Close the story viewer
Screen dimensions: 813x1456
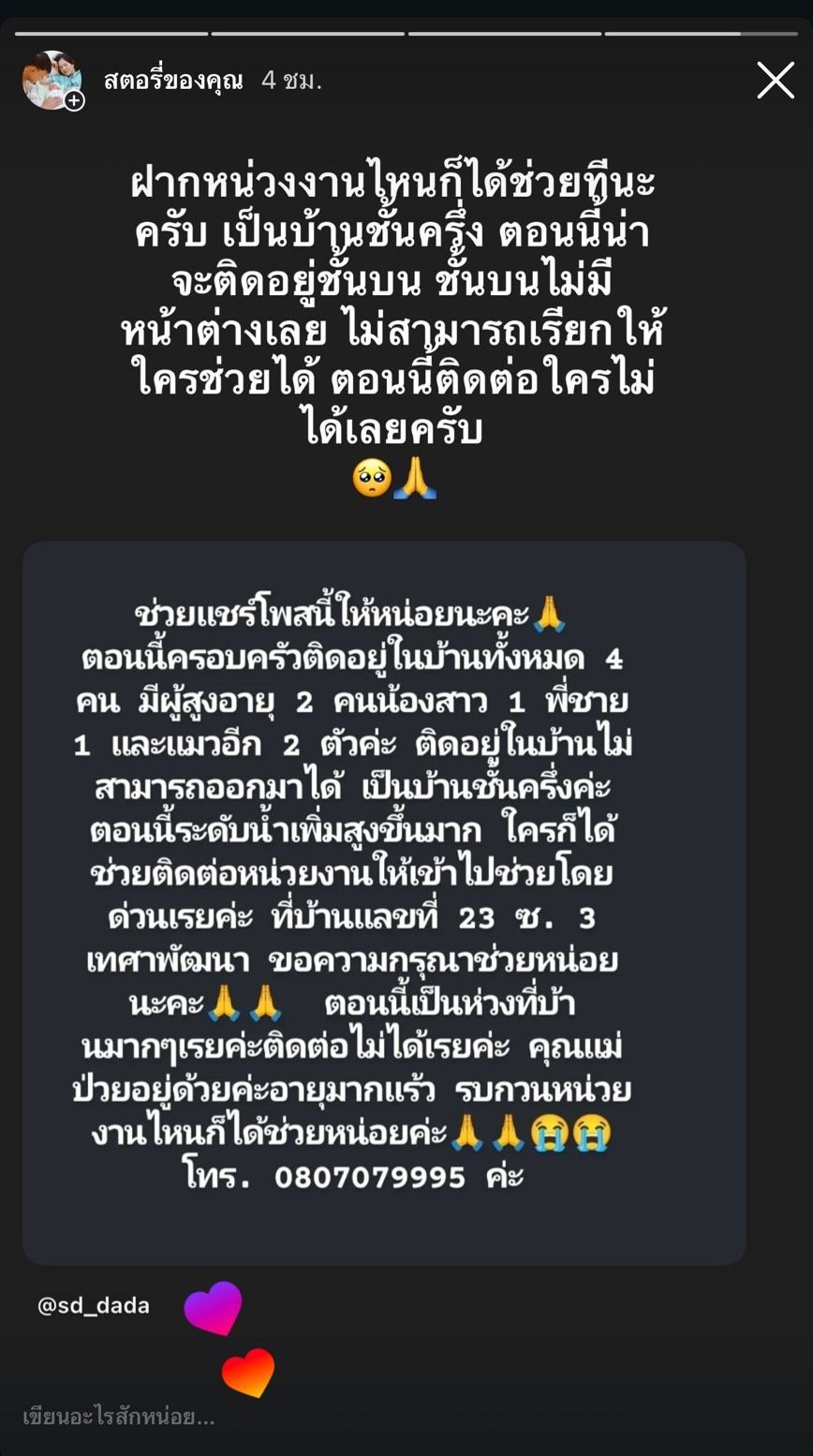pyautogui.click(x=776, y=81)
